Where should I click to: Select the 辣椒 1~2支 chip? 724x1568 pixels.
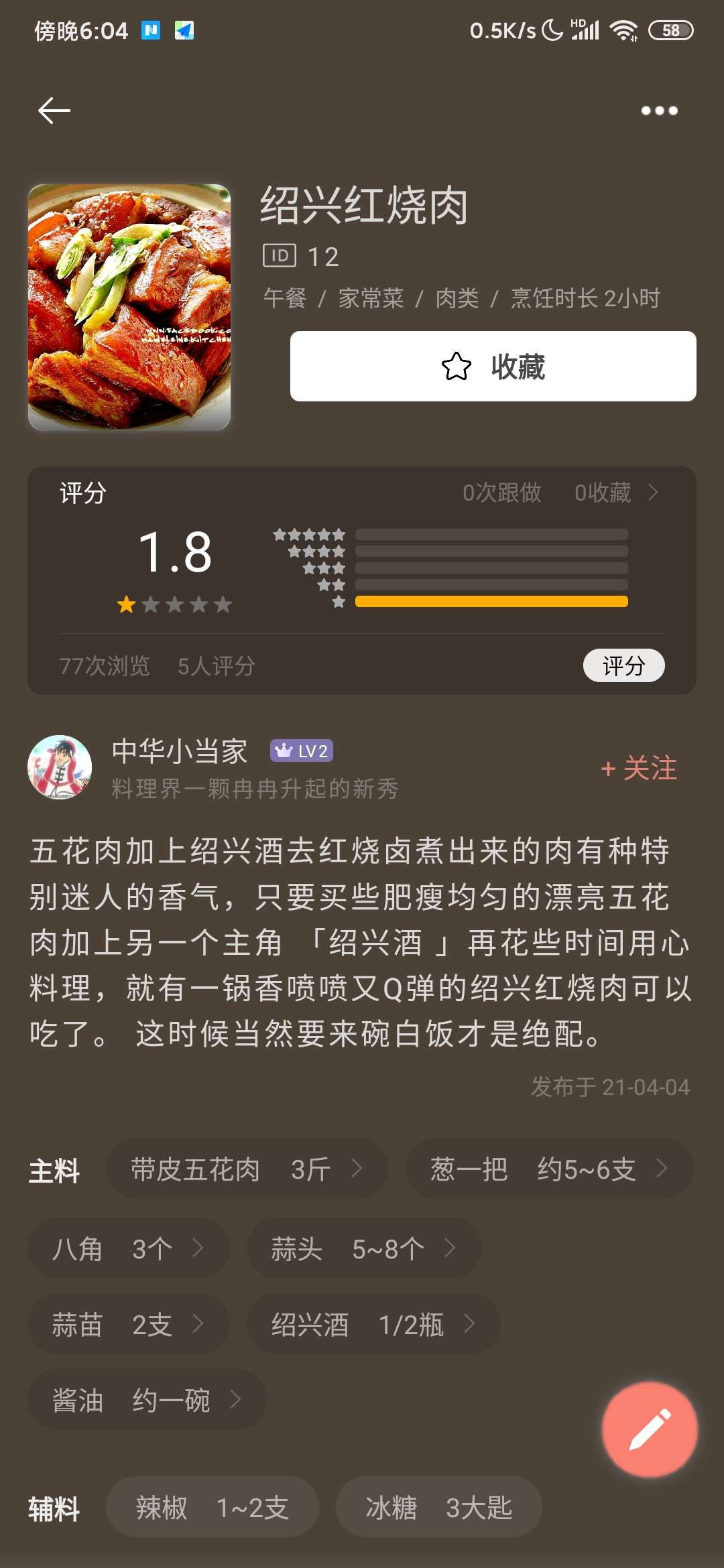point(212,1508)
